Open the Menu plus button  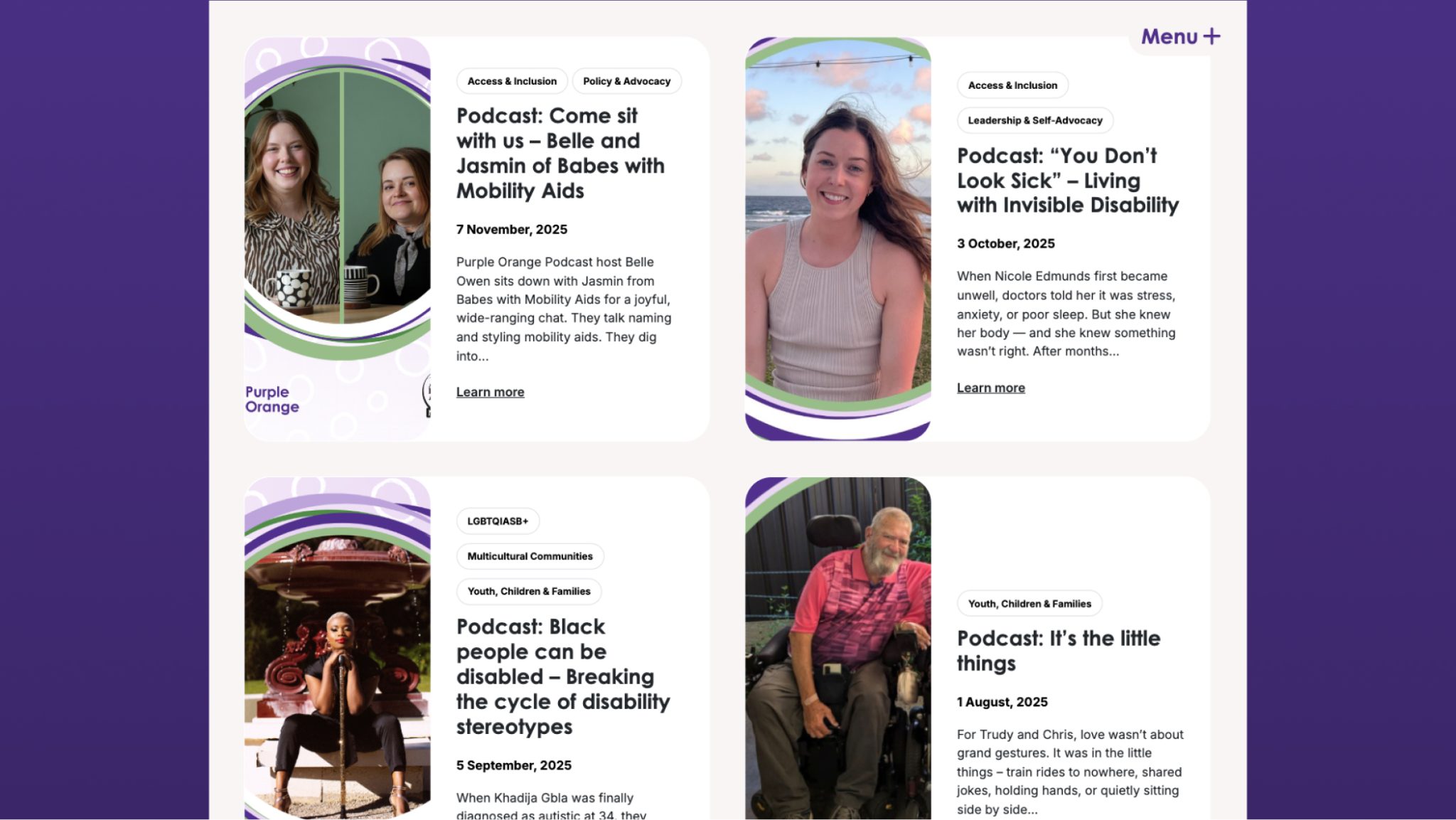tap(1180, 36)
